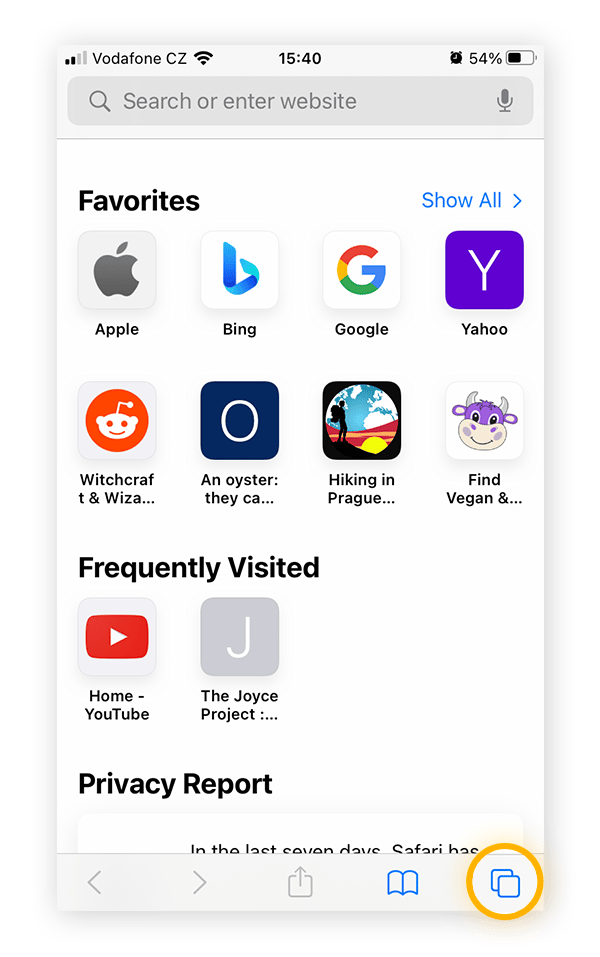Viewport: 600px width, 957px height.
Task: Open the tabs overview
Action: click(506, 882)
